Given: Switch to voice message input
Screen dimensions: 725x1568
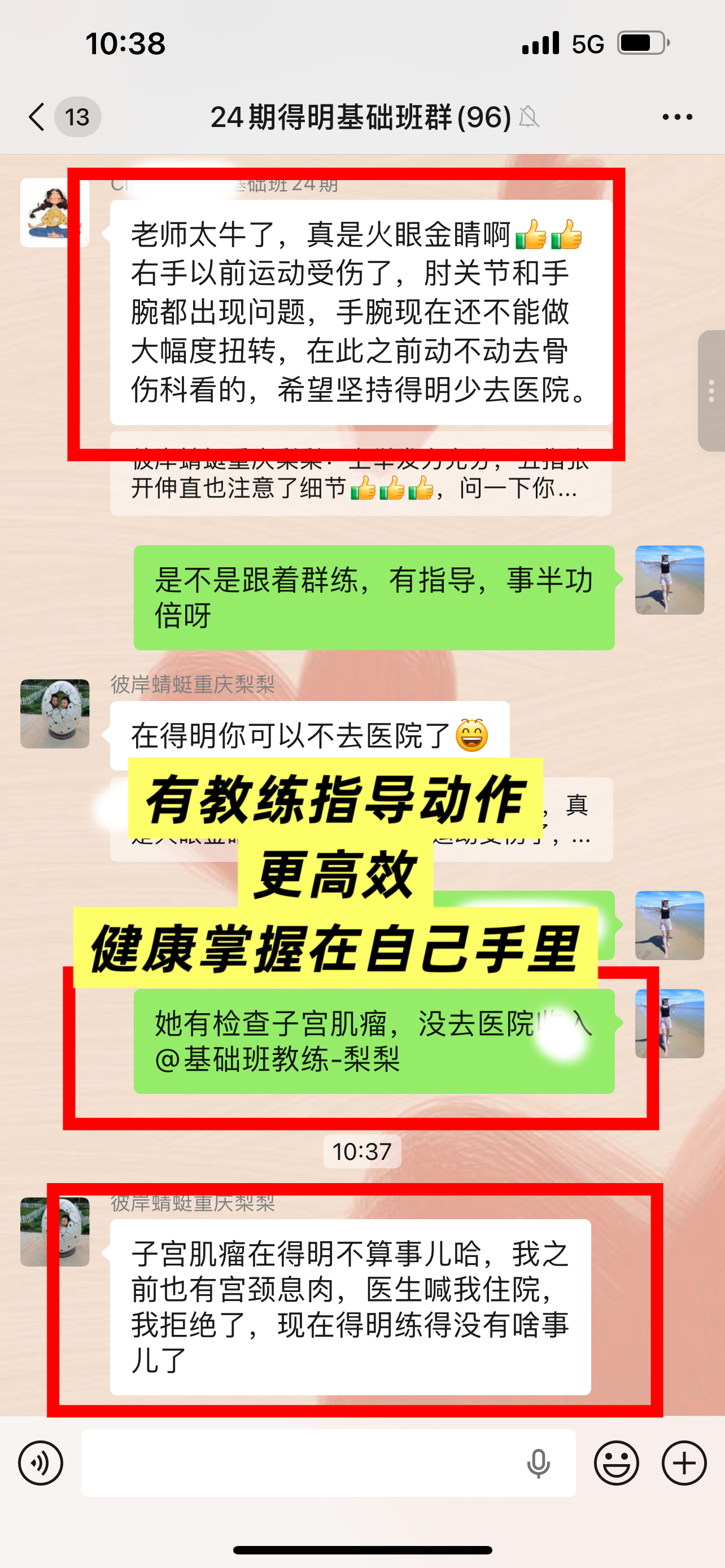Looking at the screenshot, I should 41,1462.
